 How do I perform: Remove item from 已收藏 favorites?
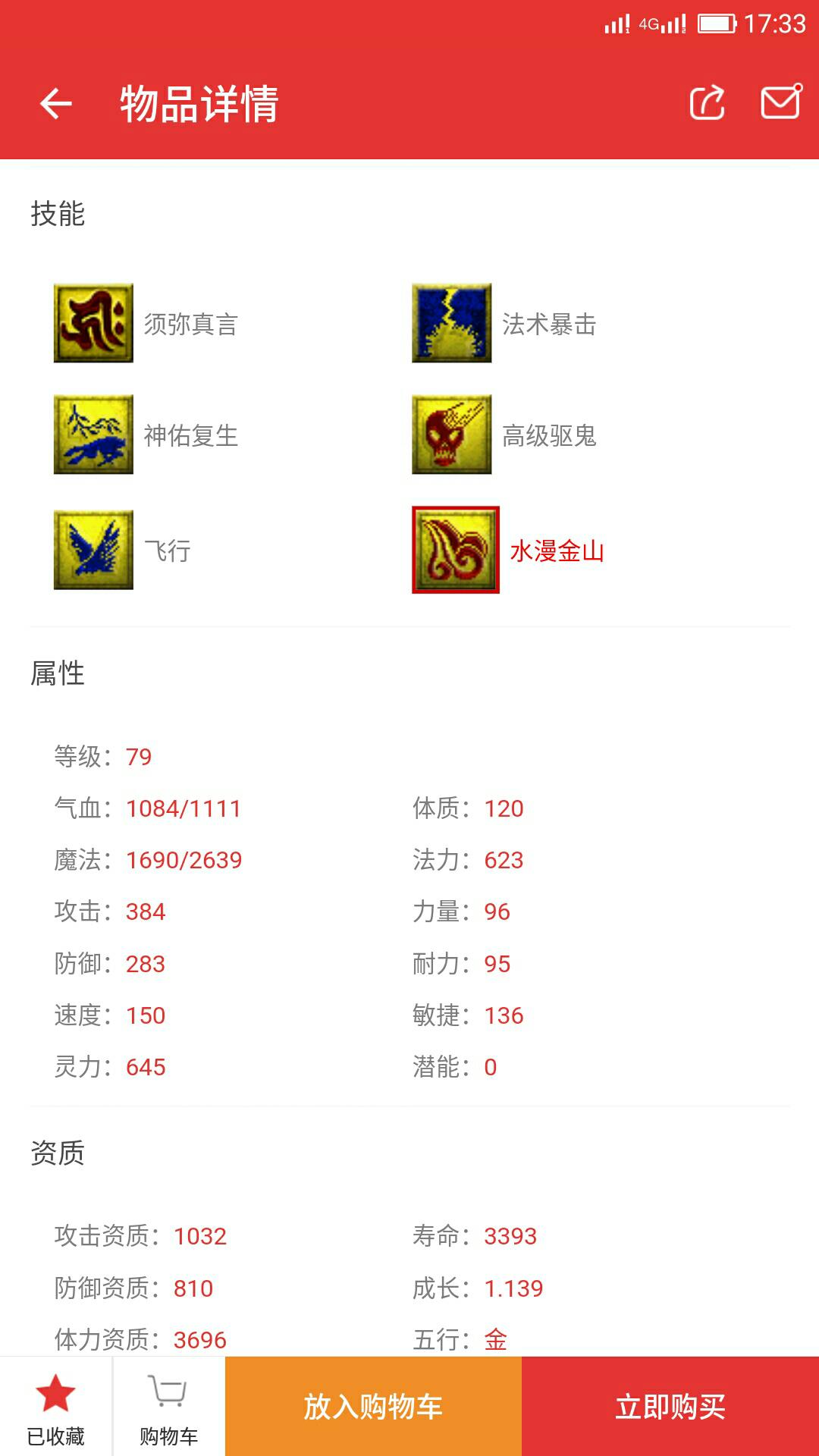coord(55,1407)
